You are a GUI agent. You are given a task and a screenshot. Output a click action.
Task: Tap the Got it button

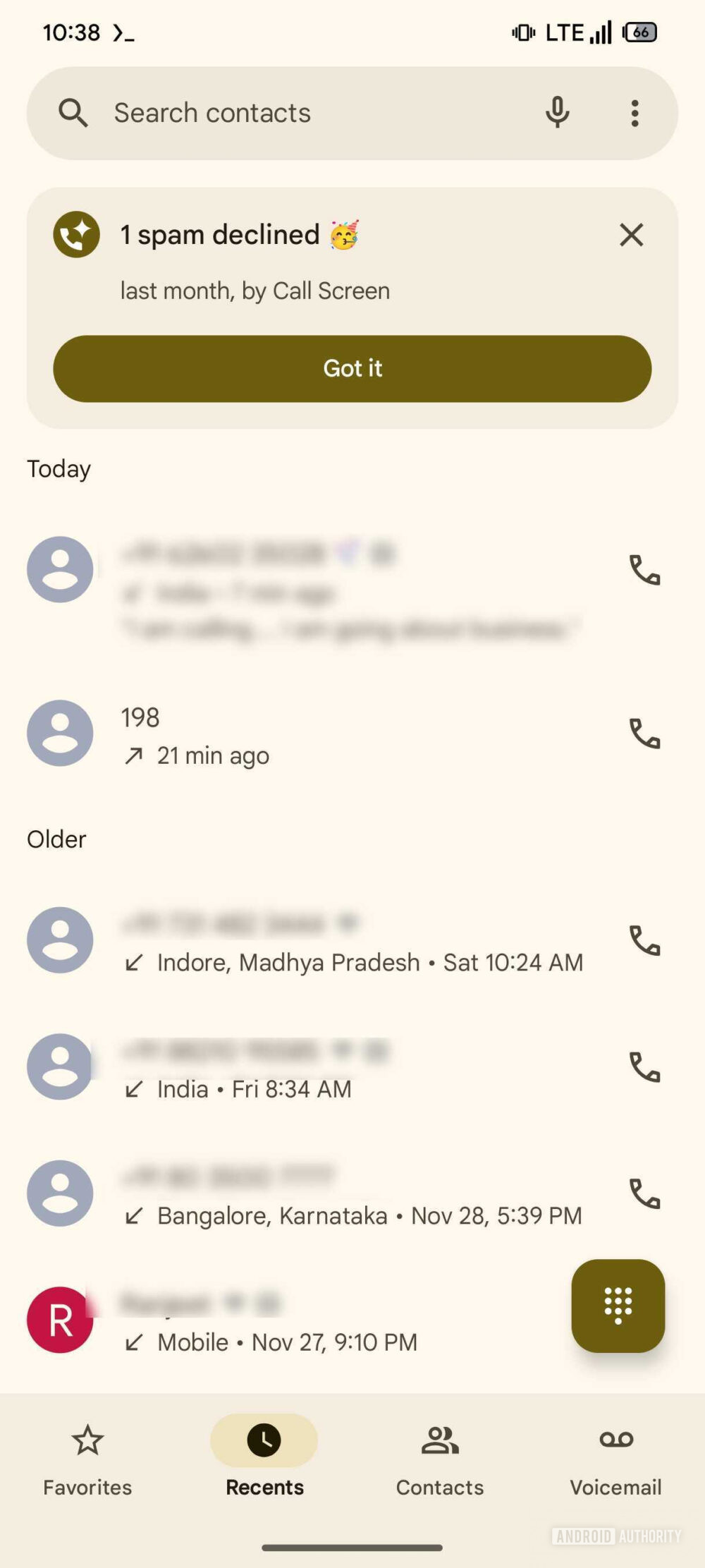click(352, 368)
